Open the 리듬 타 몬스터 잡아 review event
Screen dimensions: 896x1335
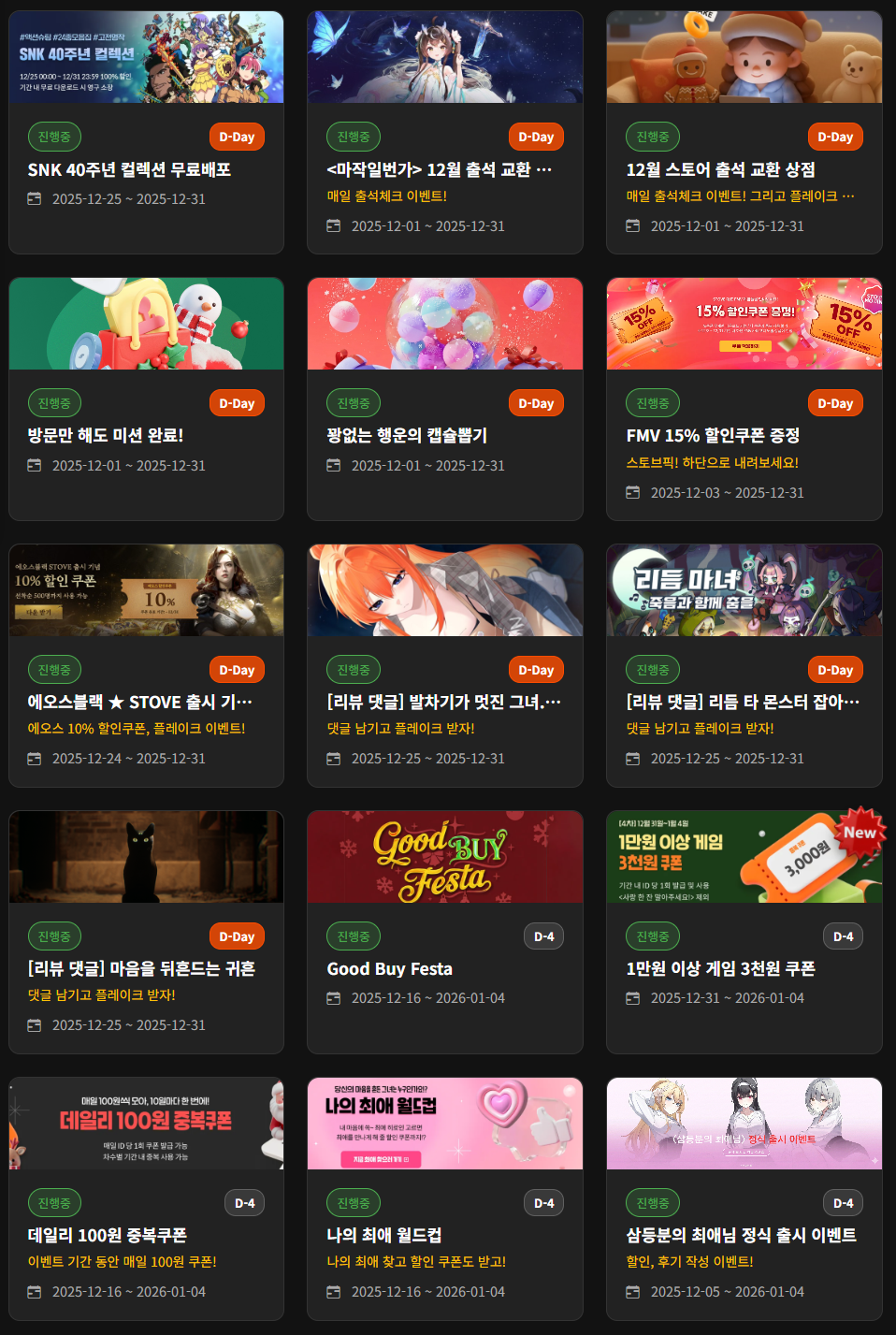click(743, 702)
